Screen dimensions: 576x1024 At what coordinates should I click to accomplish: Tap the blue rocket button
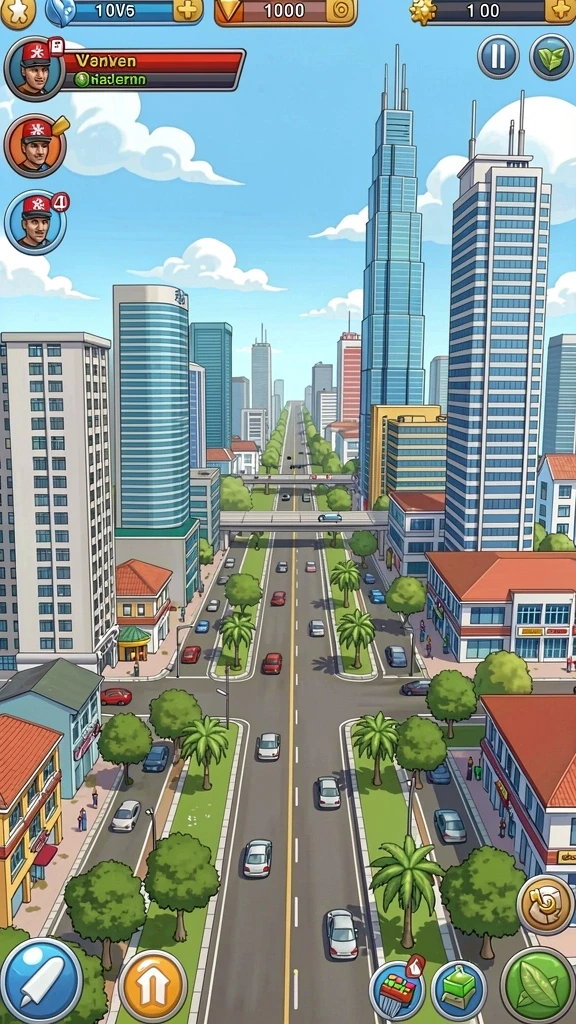coord(41,980)
